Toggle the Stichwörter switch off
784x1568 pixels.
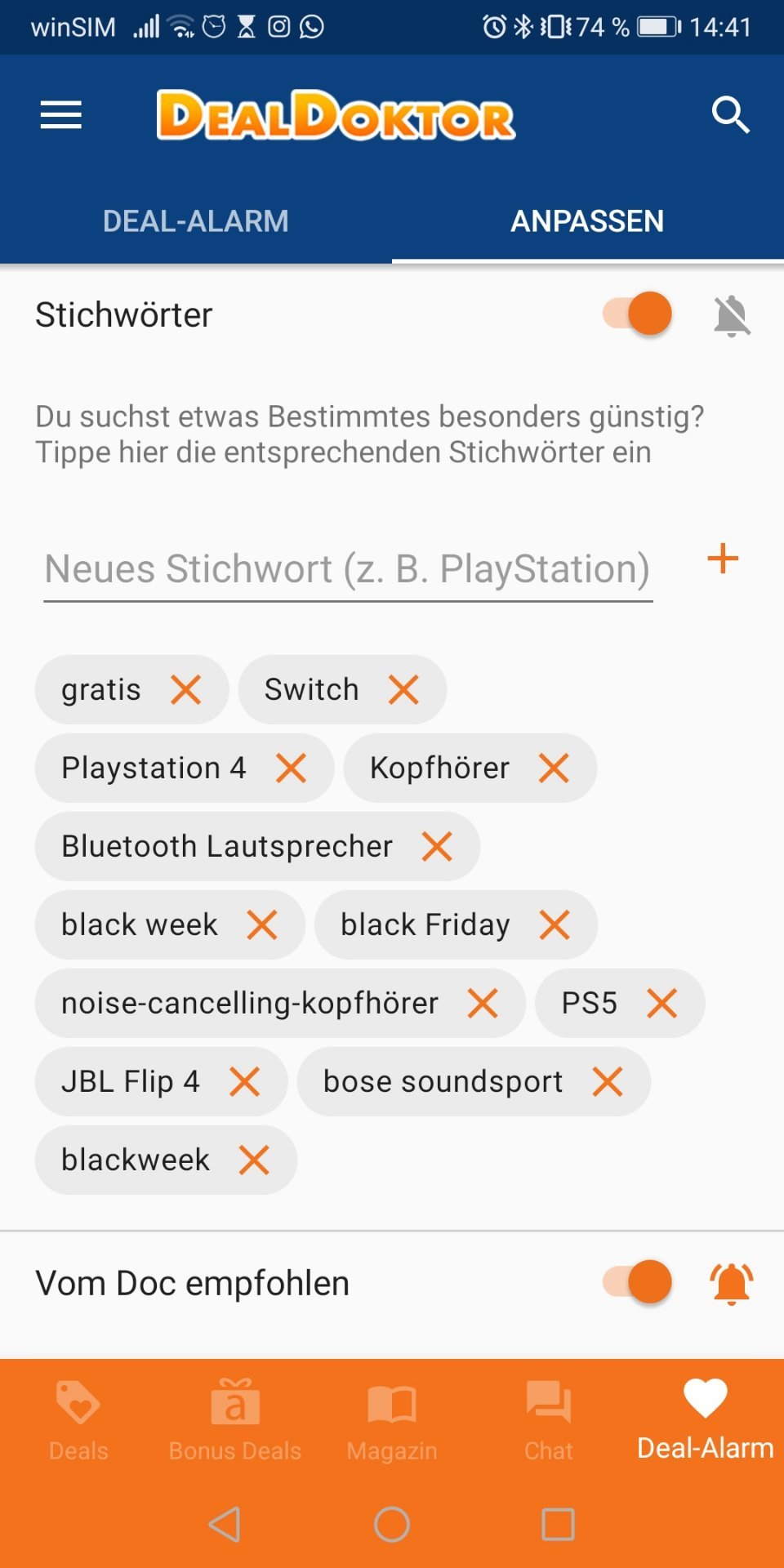tap(638, 314)
